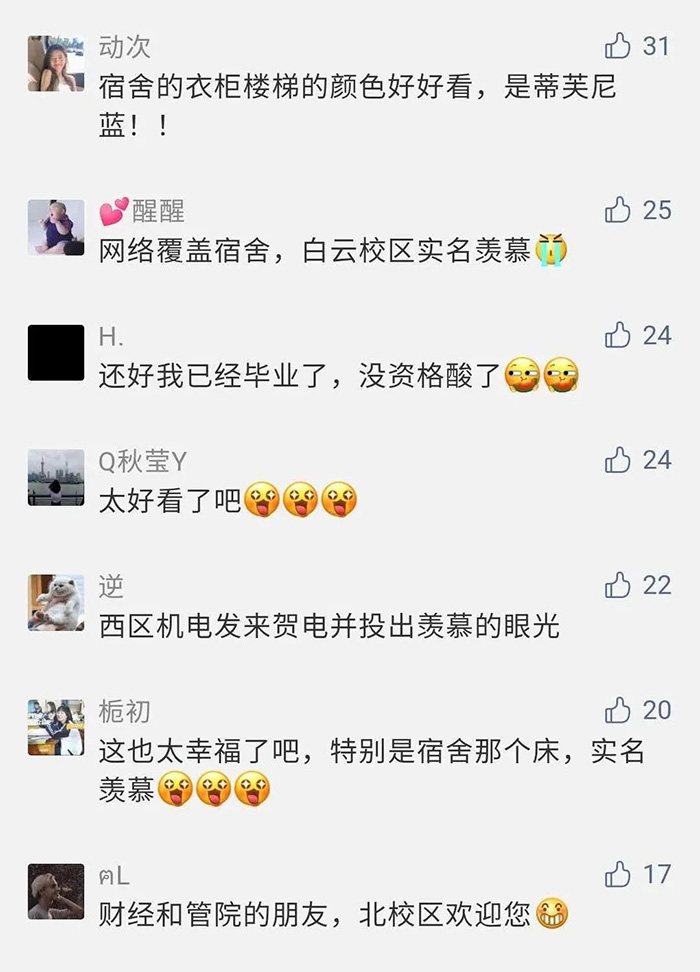Viewport: 700px width, 972px height.
Task: Open H.'s black profile avatar
Action: 56,352
